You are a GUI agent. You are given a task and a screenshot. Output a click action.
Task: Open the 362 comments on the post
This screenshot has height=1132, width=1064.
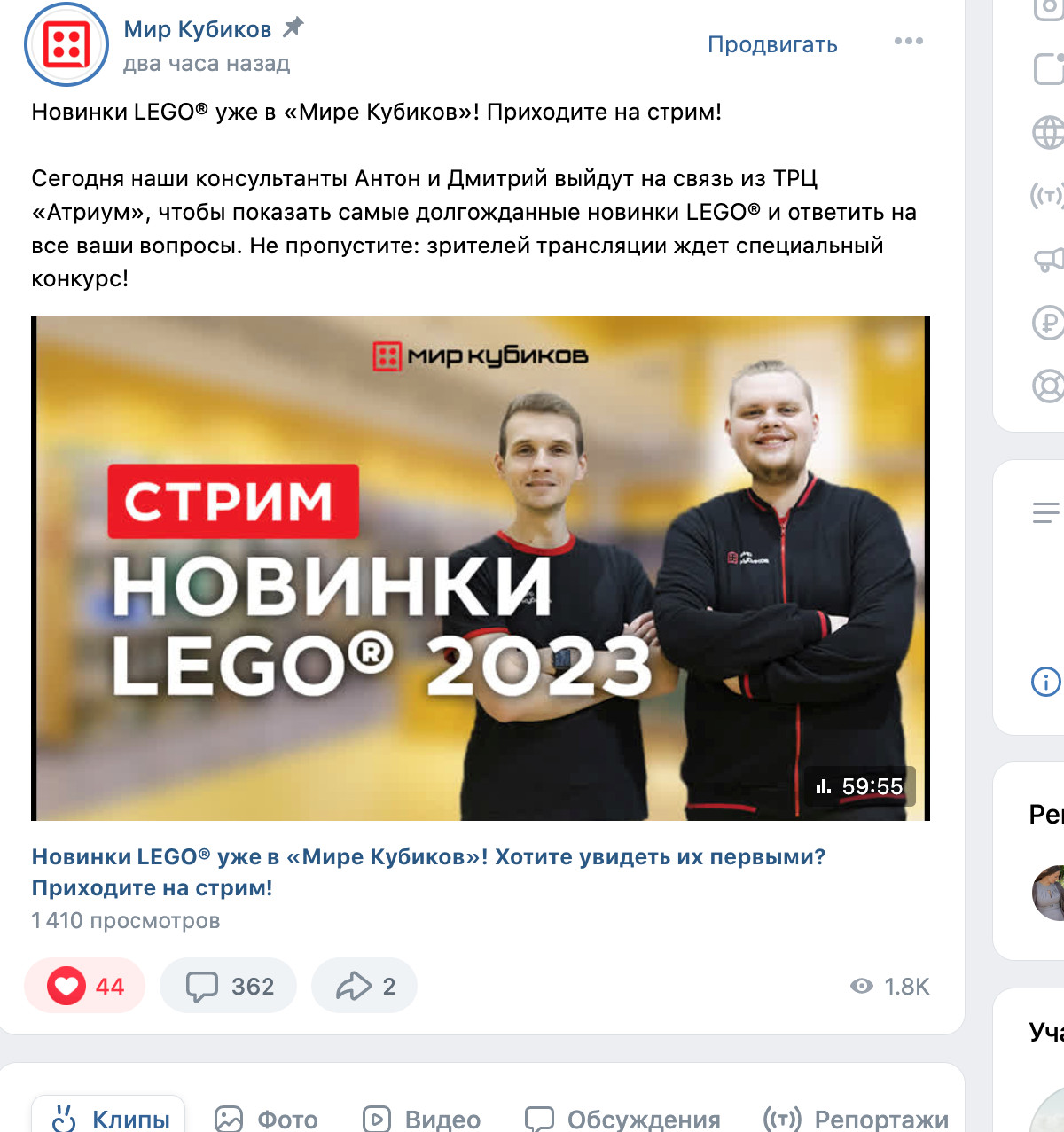pos(229,986)
